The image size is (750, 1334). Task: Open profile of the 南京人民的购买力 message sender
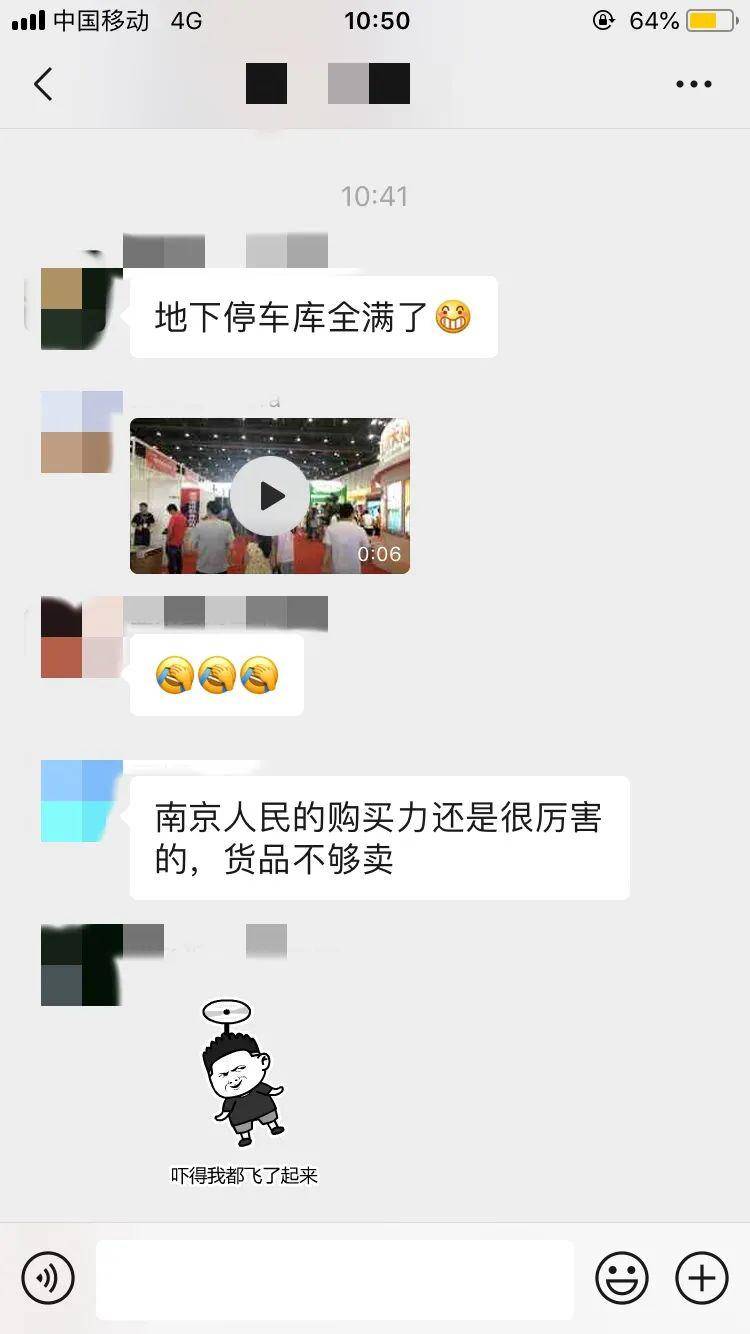[x=81, y=800]
